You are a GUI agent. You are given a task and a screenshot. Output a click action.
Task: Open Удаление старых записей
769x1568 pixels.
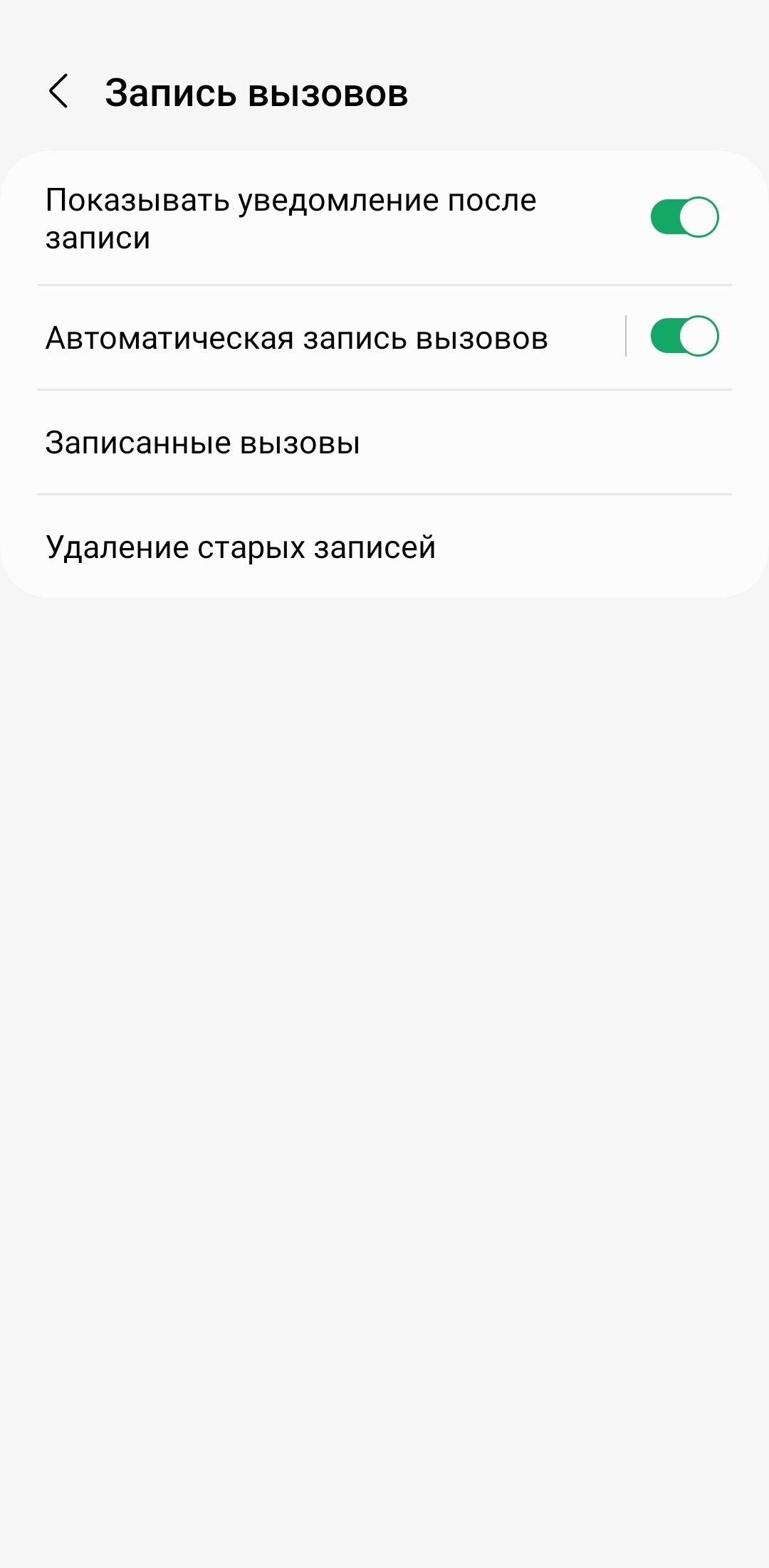point(384,547)
